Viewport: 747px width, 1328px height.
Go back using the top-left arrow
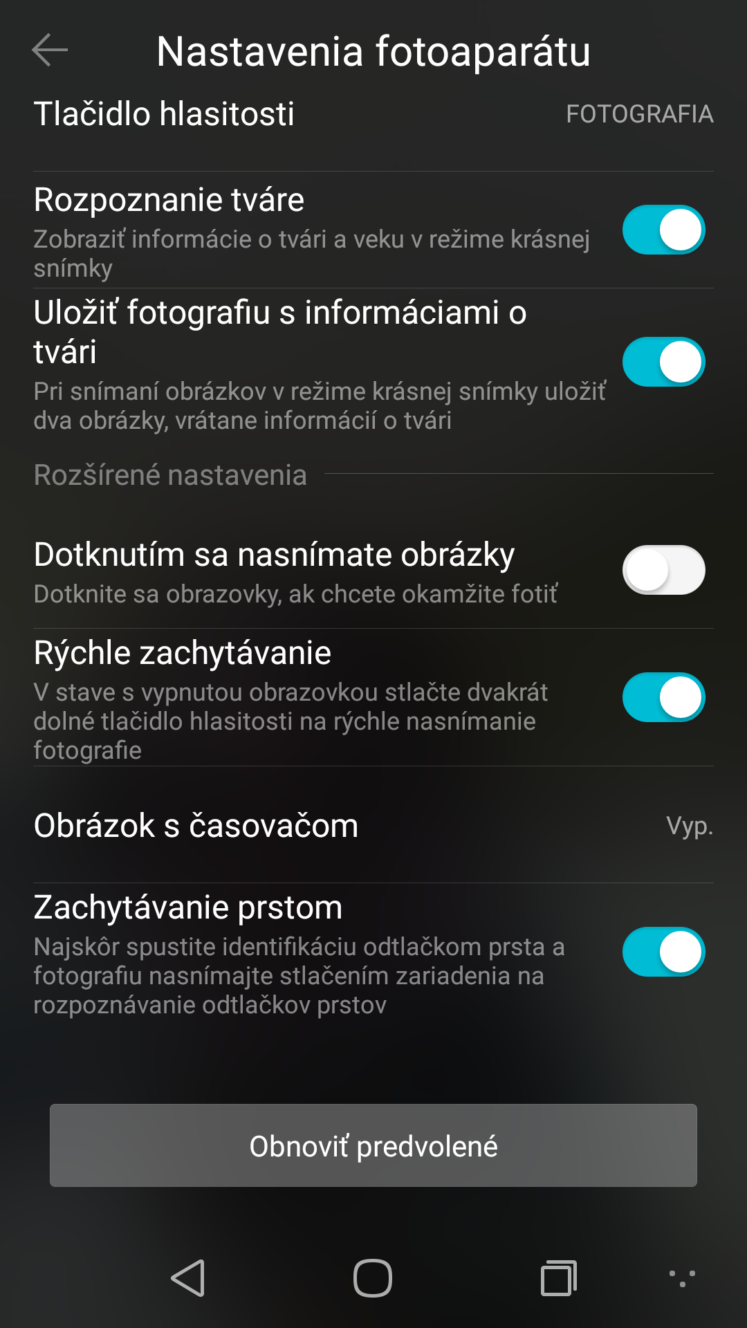[x=49, y=50]
